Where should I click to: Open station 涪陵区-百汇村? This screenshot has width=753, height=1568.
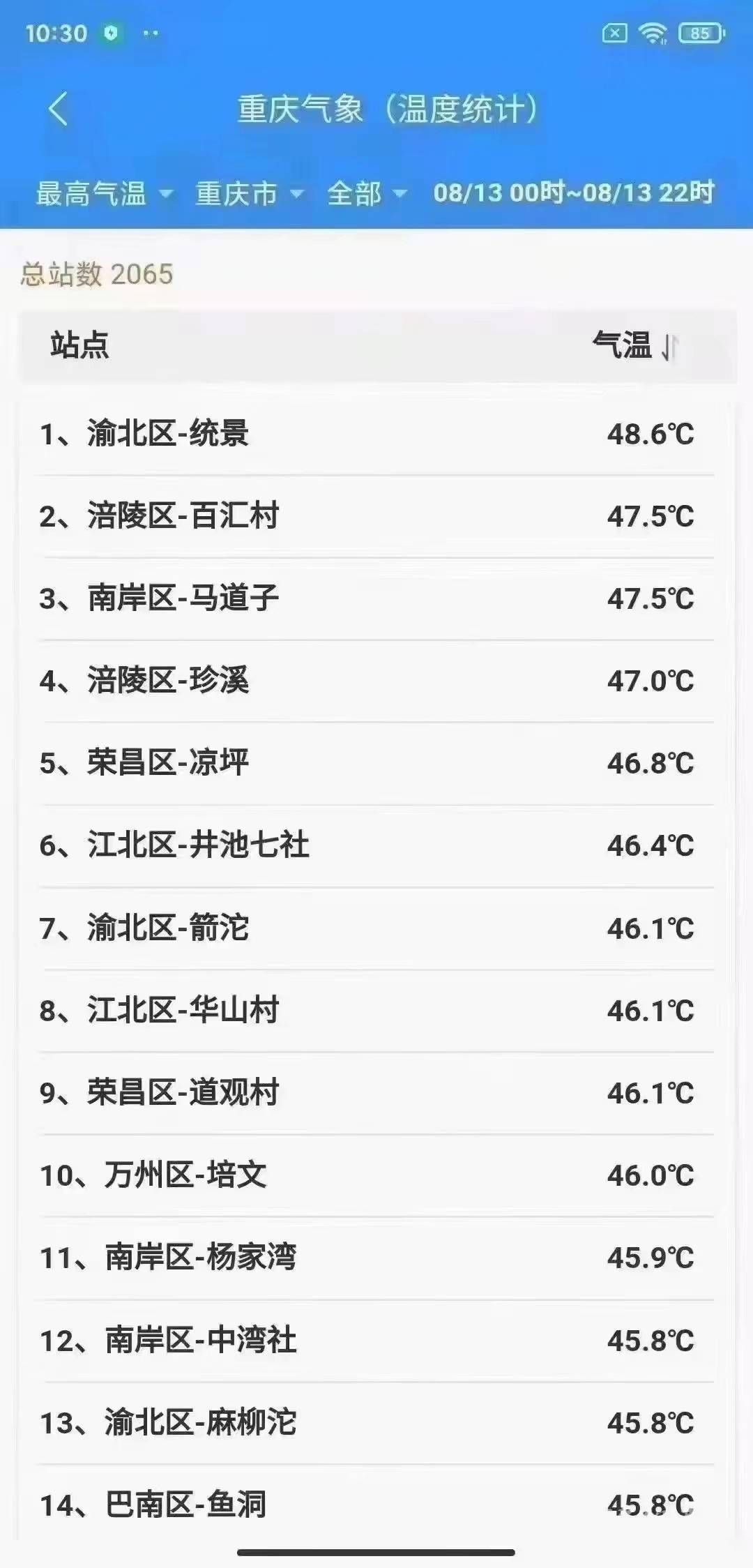376,517
